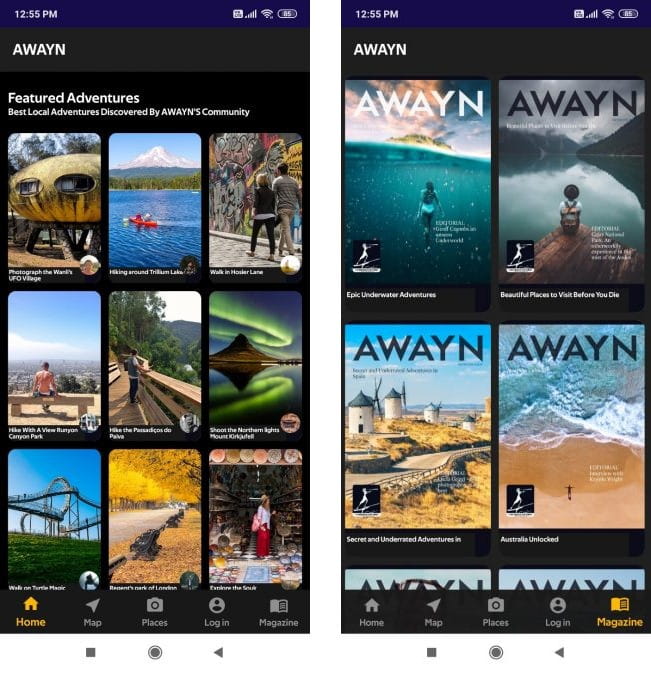The height and width of the screenshot is (673, 651).
Task: Open the Walk in Hosier Lane card
Action: point(255,205)
